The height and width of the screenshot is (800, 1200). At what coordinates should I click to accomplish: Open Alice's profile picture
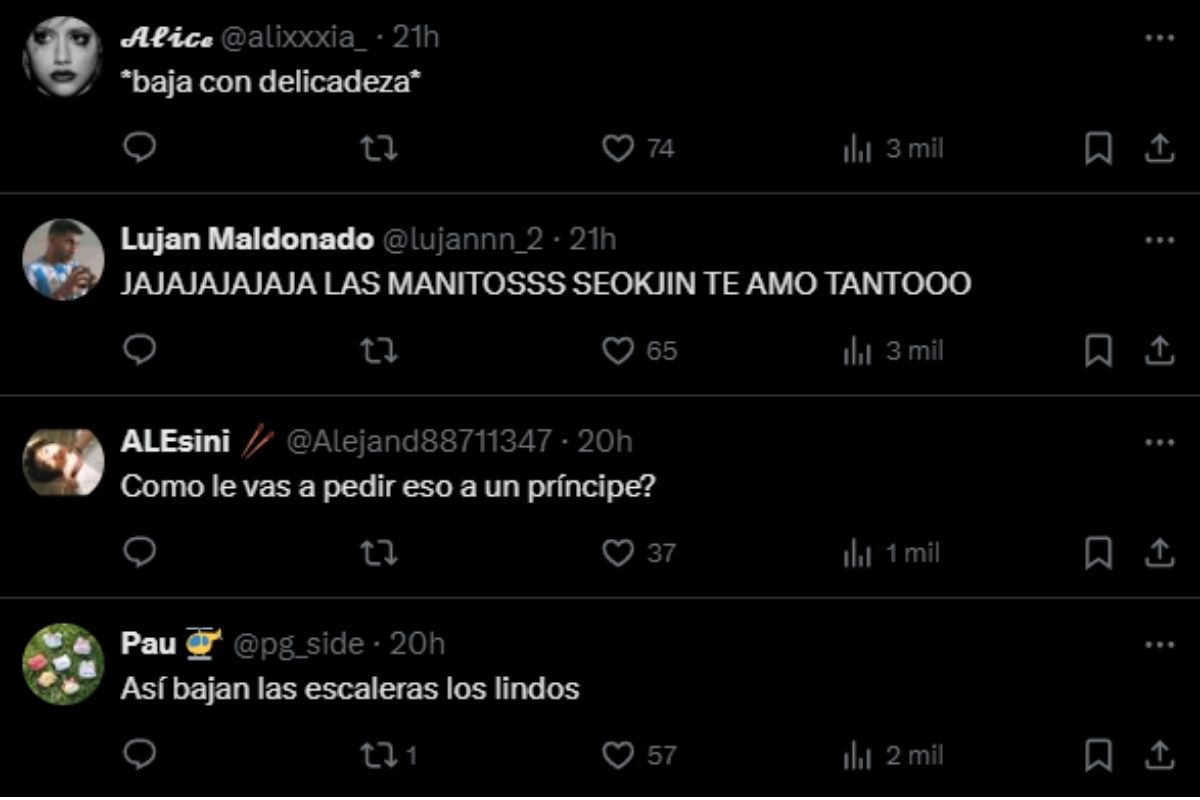pos(63,57)
